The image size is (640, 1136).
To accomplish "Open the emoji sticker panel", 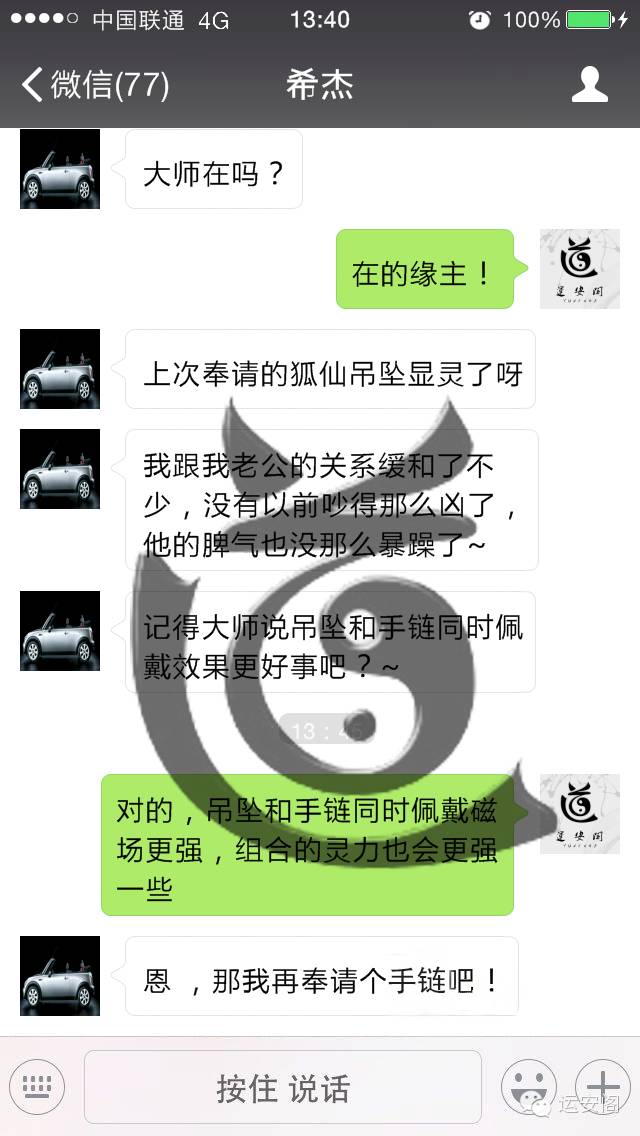I will [528, 1087].
